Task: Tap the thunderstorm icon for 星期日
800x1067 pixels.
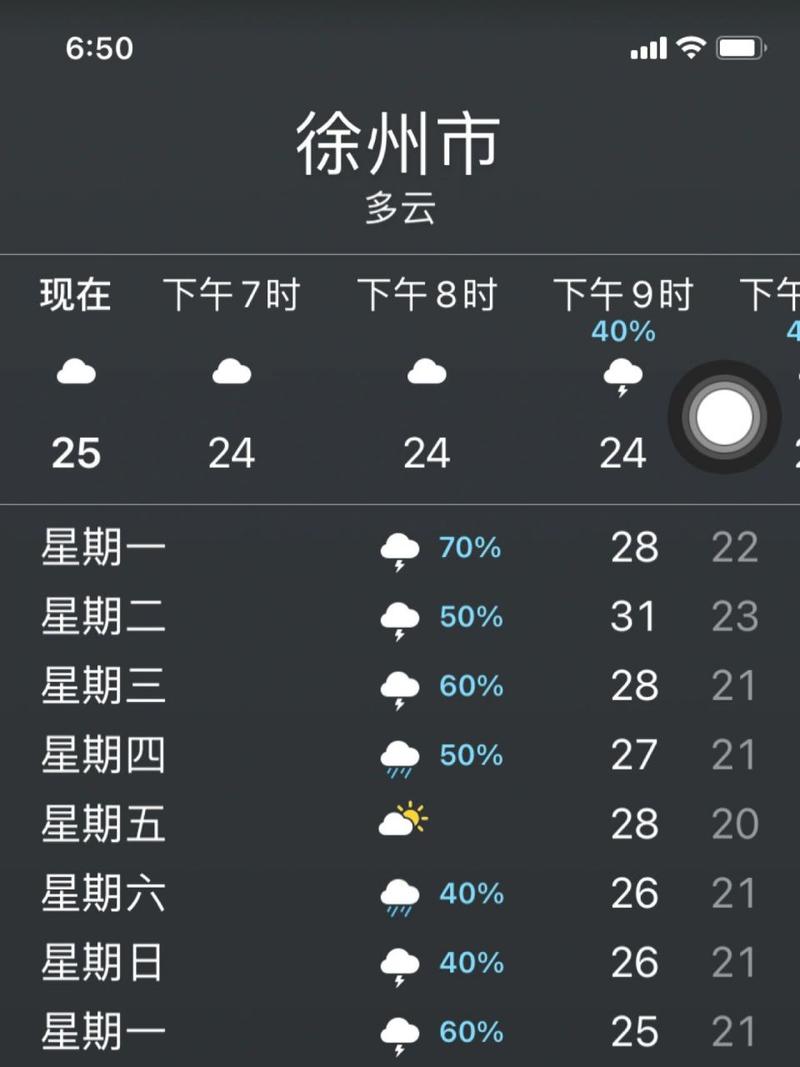Action: tap(400, 964)
